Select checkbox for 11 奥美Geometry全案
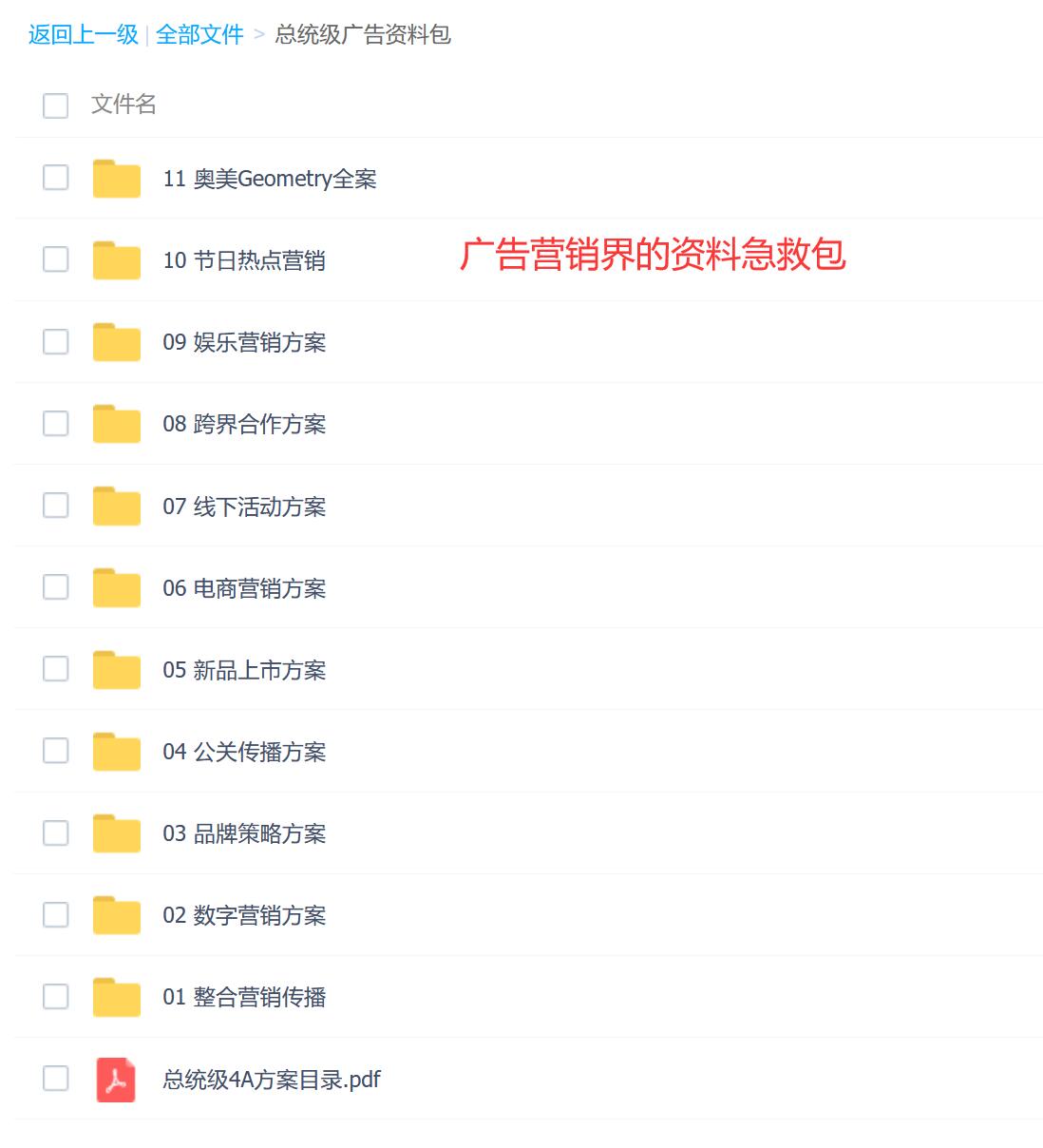 tap(56, 178)
